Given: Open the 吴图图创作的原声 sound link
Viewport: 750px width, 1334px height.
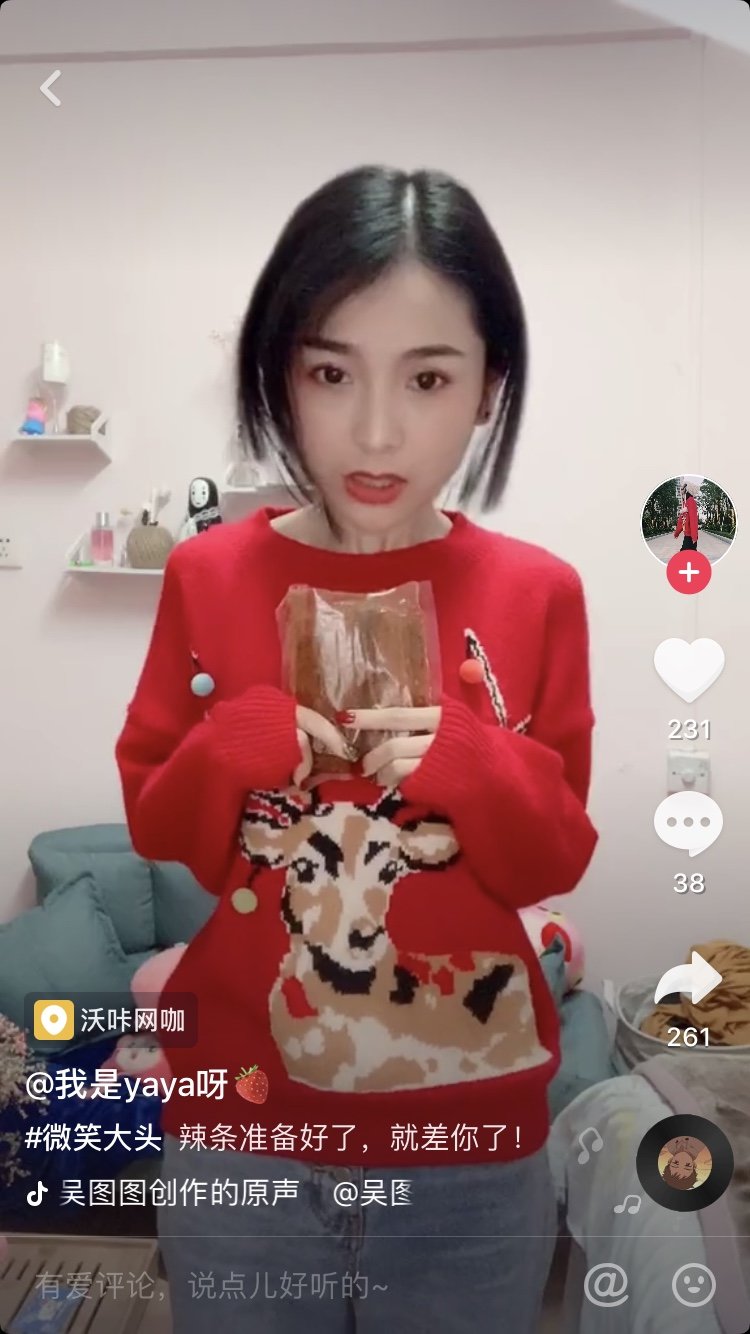Looking at the screenshot, I should pyautogui.click(x=179, y=1193).
